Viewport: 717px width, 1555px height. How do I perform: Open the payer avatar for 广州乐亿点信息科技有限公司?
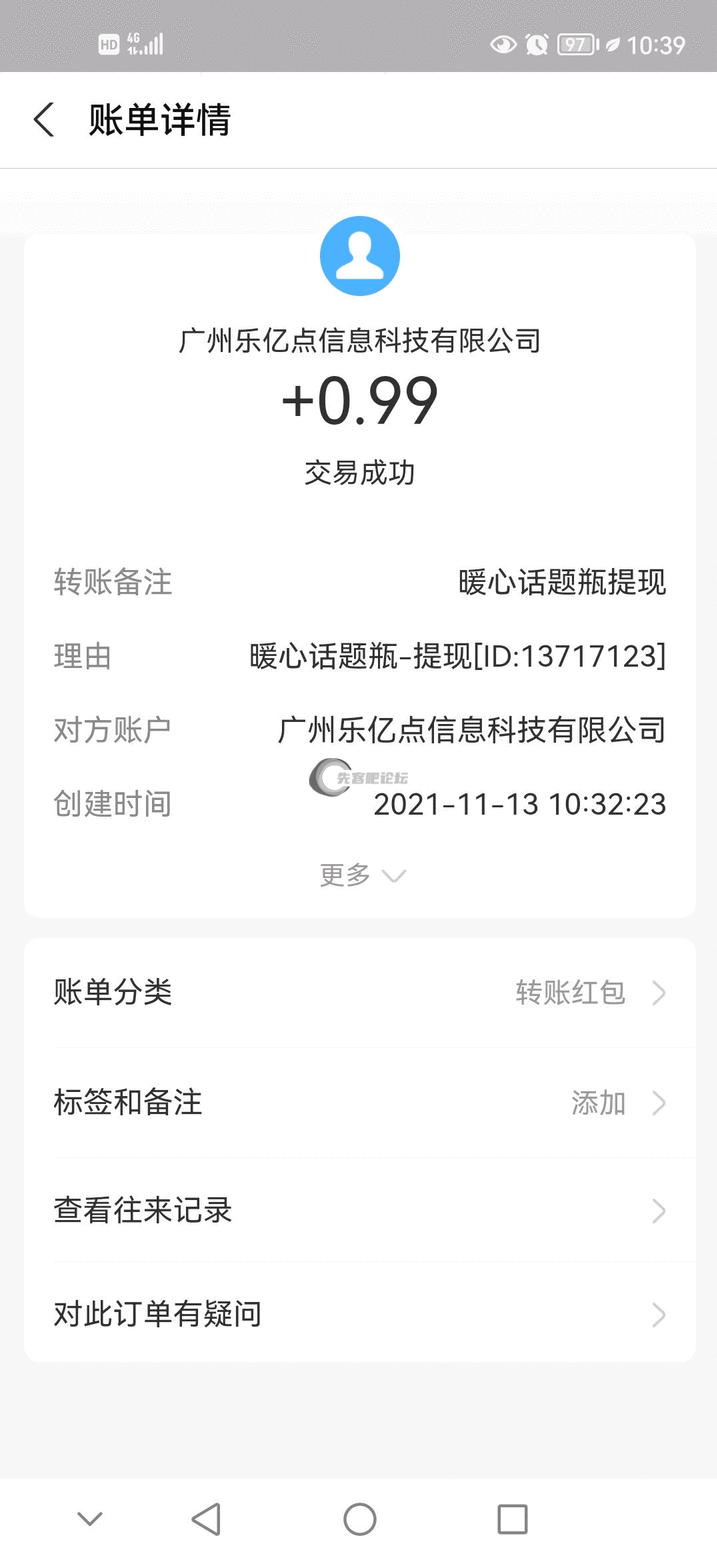360,256
